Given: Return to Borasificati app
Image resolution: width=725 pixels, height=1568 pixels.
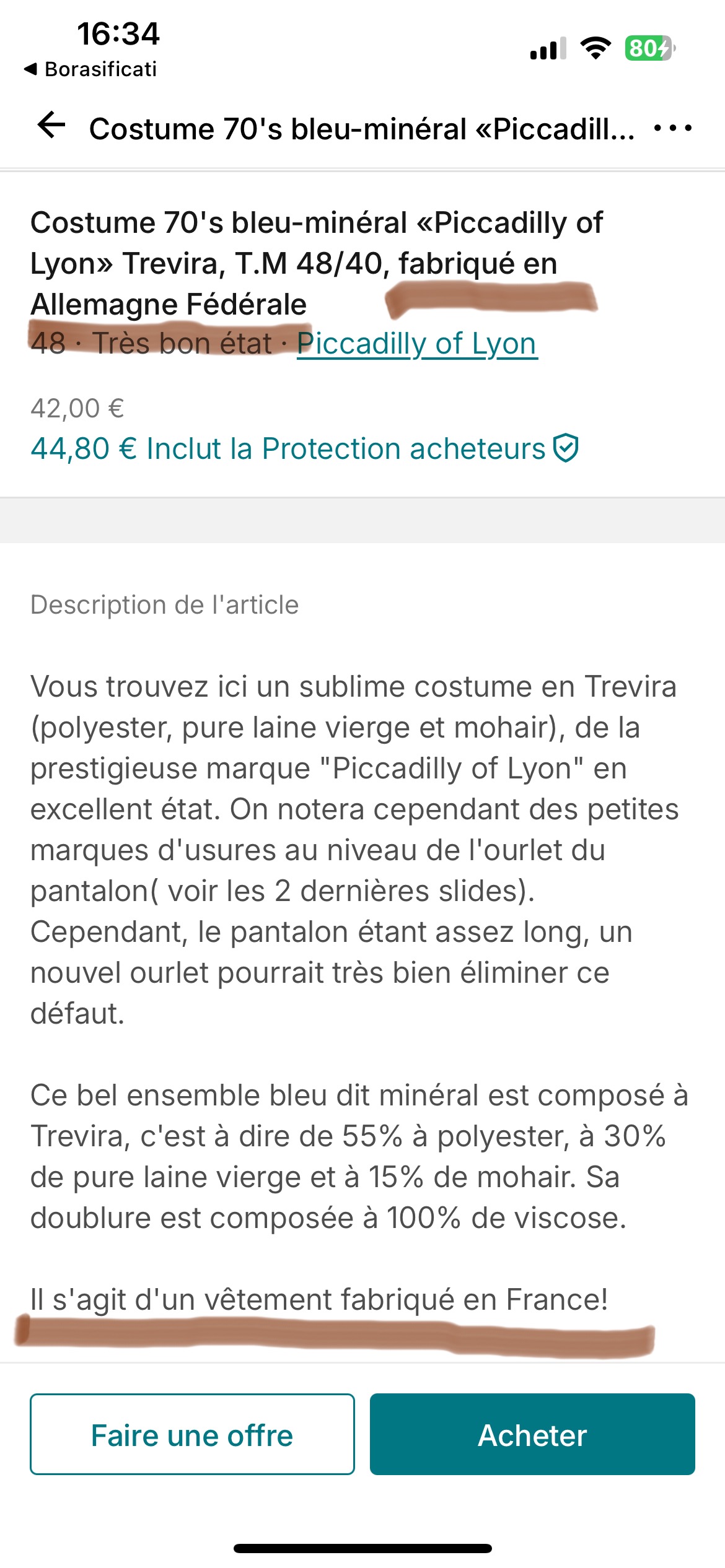Looking at the screenshot, I should click(90, 69).
